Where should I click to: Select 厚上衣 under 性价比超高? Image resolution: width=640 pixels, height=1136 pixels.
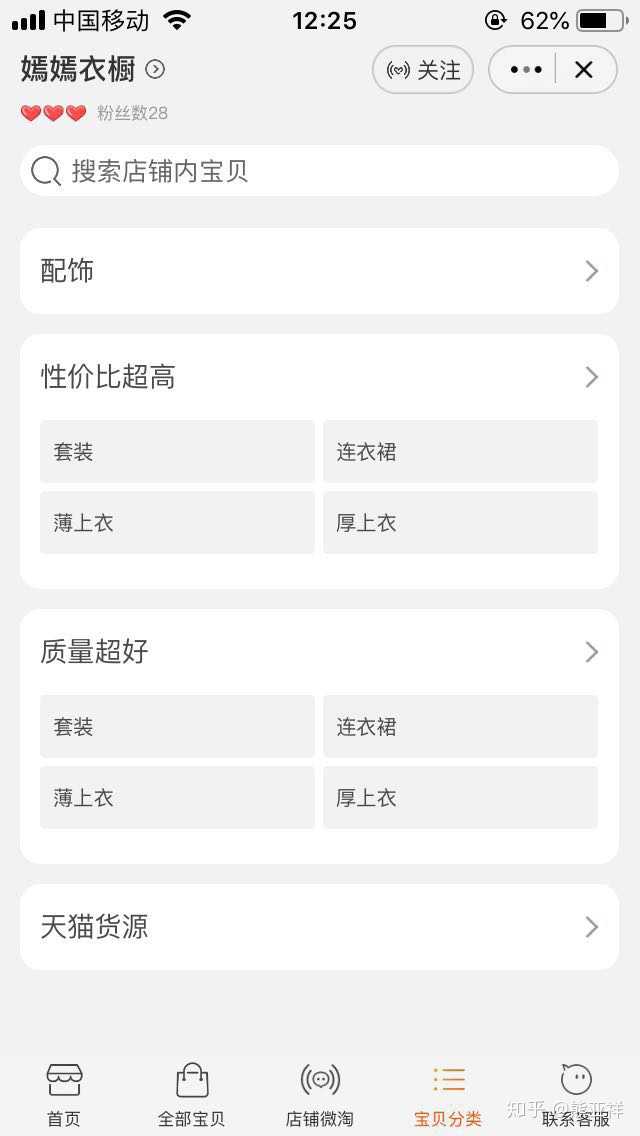point(460,523)
